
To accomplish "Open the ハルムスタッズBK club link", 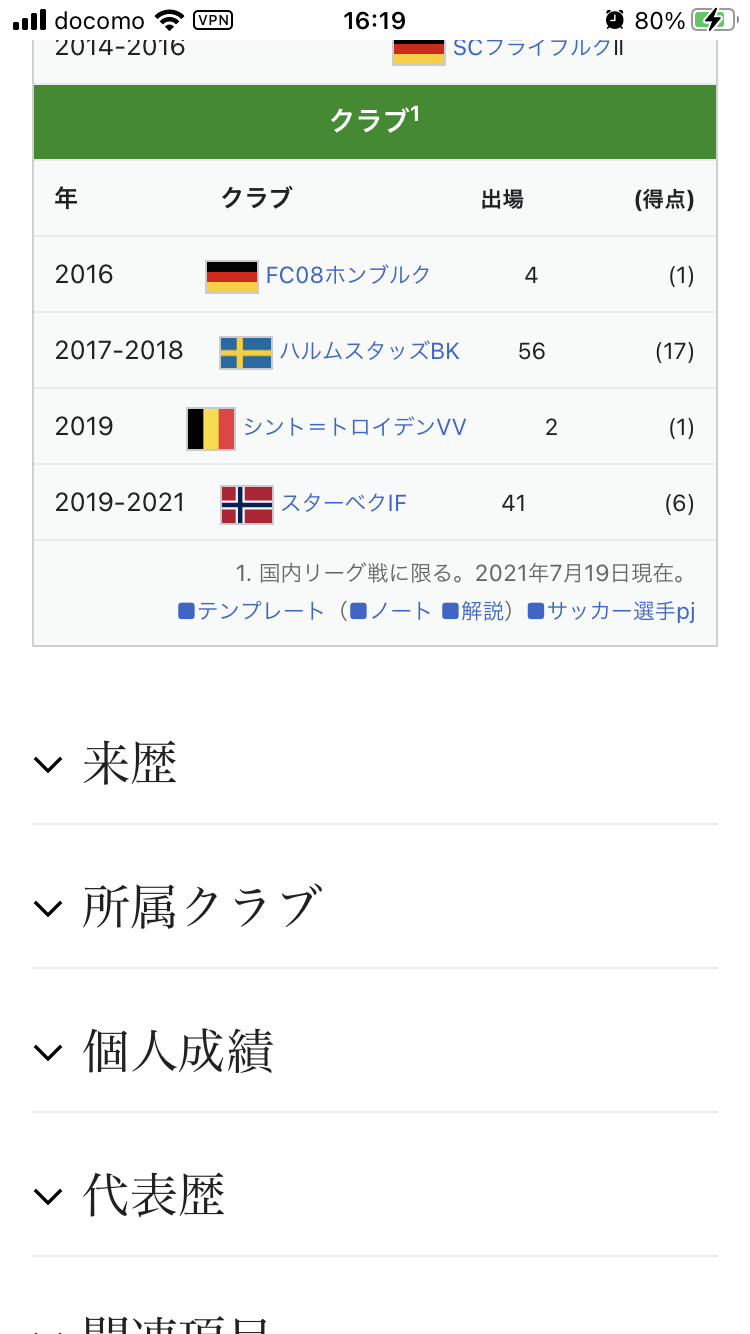I will tap(369, 351).
